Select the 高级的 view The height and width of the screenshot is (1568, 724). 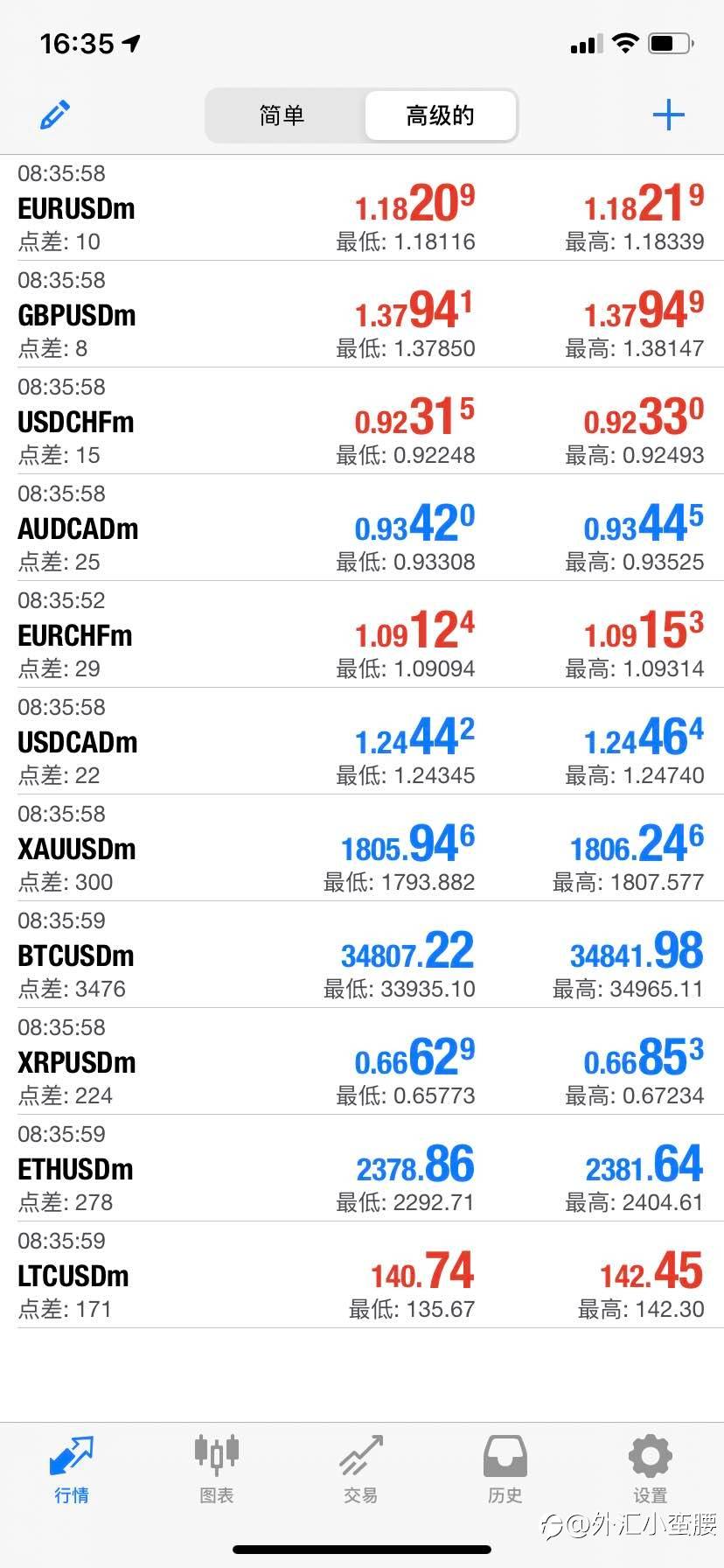point(440,115)
